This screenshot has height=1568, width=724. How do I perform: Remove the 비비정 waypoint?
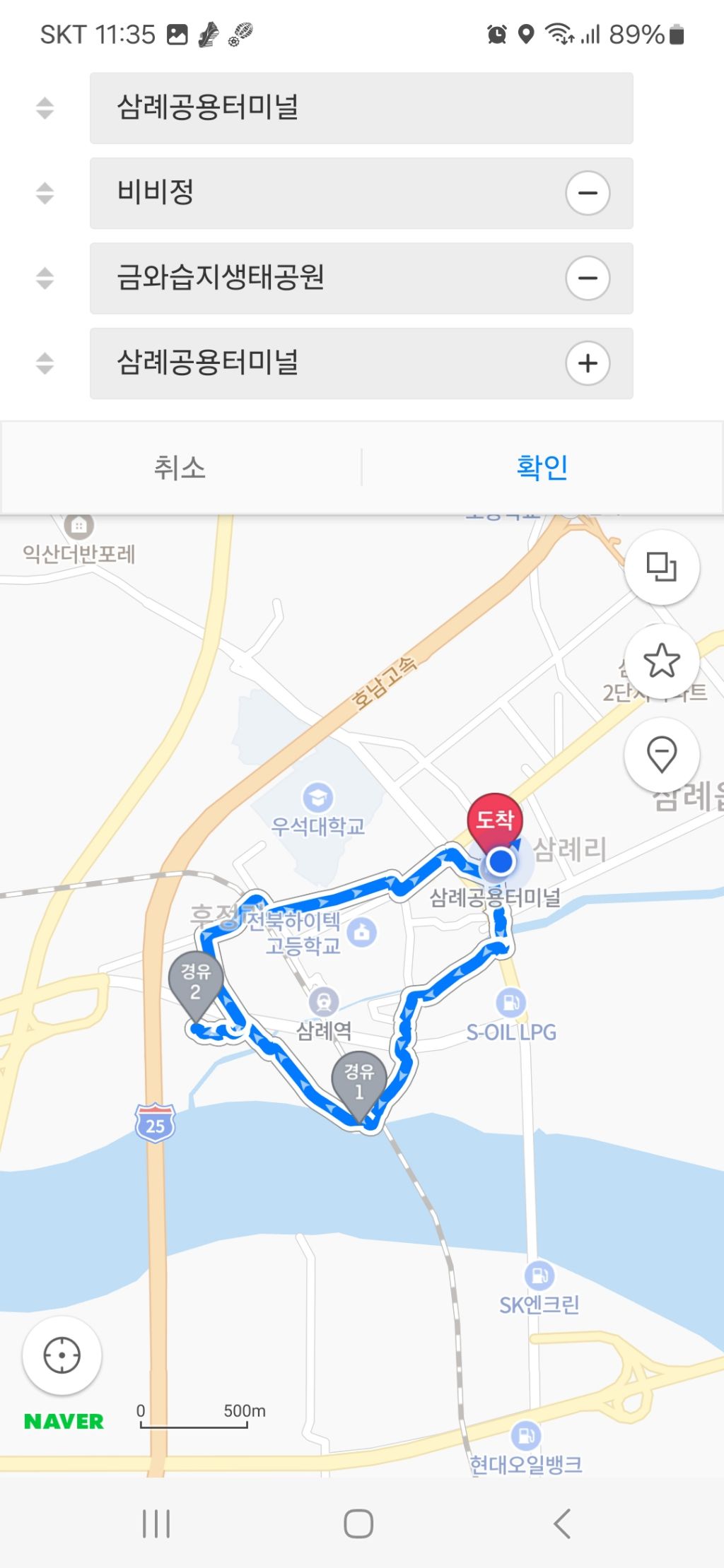[x=588, y=193]
